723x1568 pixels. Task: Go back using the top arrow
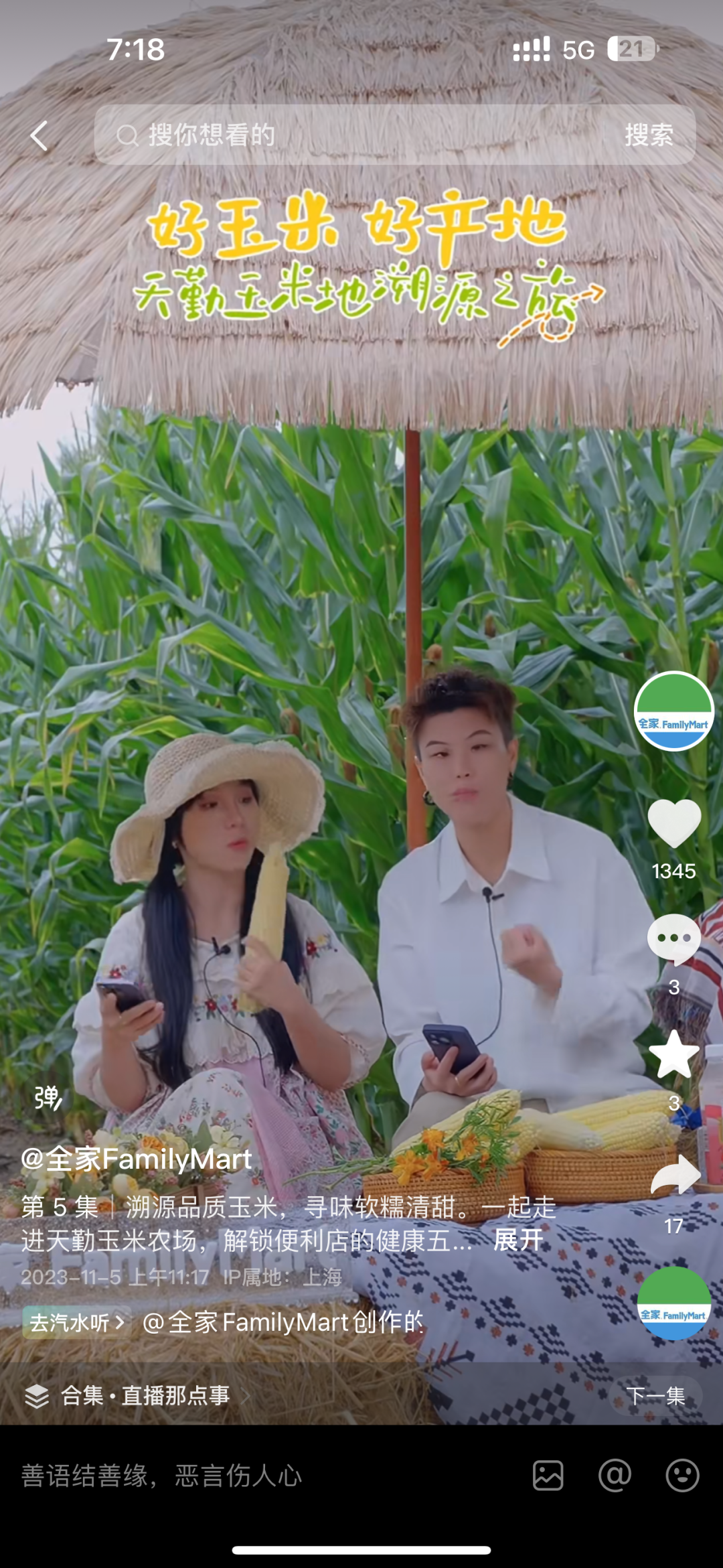coord(39,136)
